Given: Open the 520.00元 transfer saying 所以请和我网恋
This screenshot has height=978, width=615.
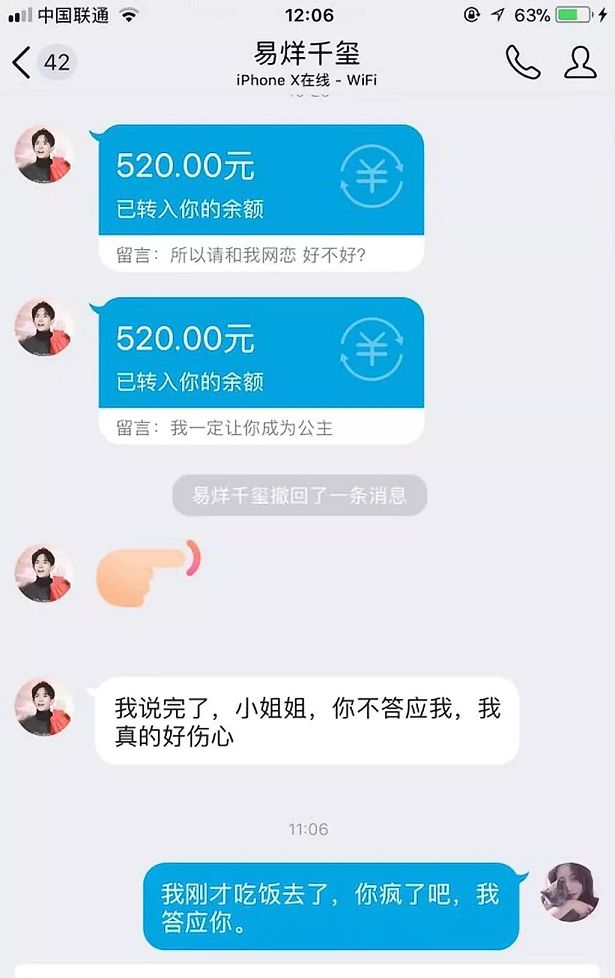Looking at the screenshot, I should (x=260, y=197).
